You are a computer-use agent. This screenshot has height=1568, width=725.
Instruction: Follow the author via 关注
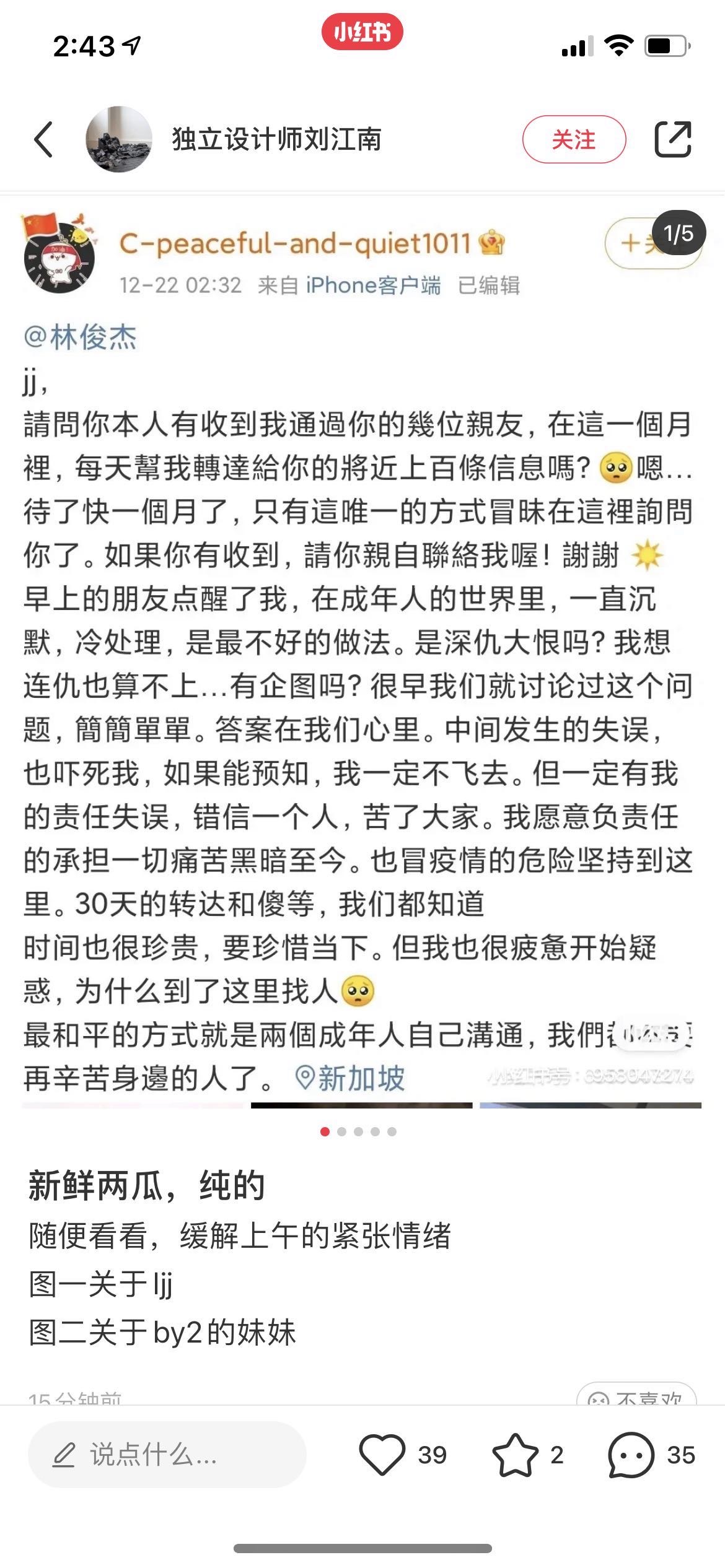coord(574,139)
